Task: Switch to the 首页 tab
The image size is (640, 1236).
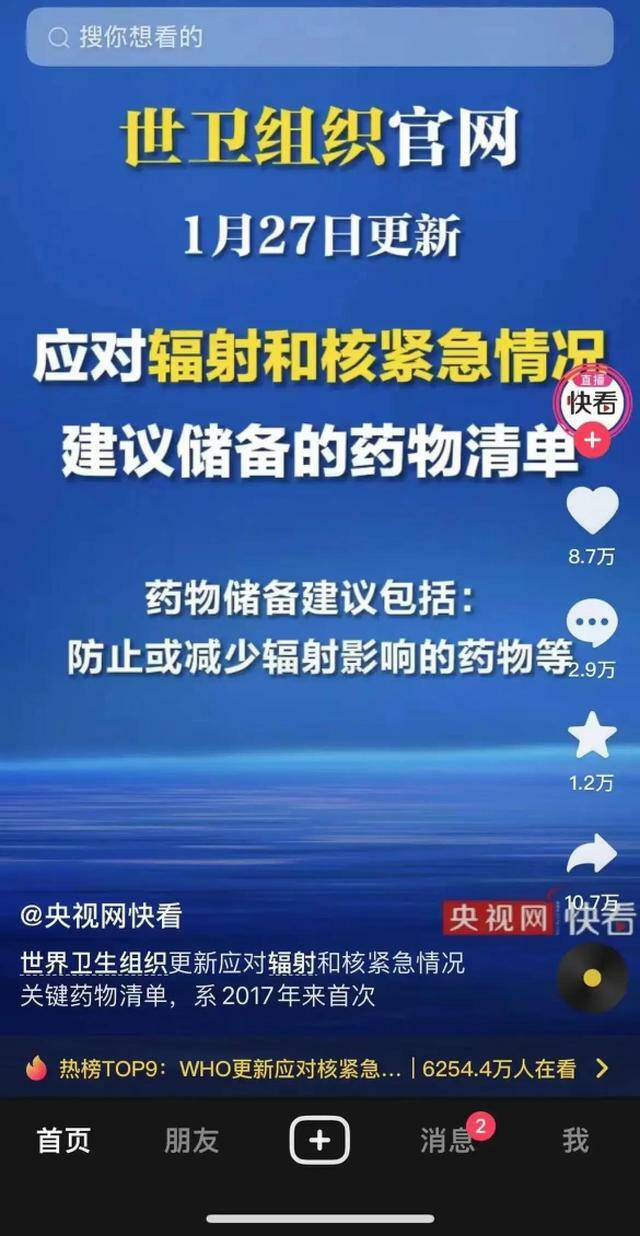Action: click(x=64, y=1140)
